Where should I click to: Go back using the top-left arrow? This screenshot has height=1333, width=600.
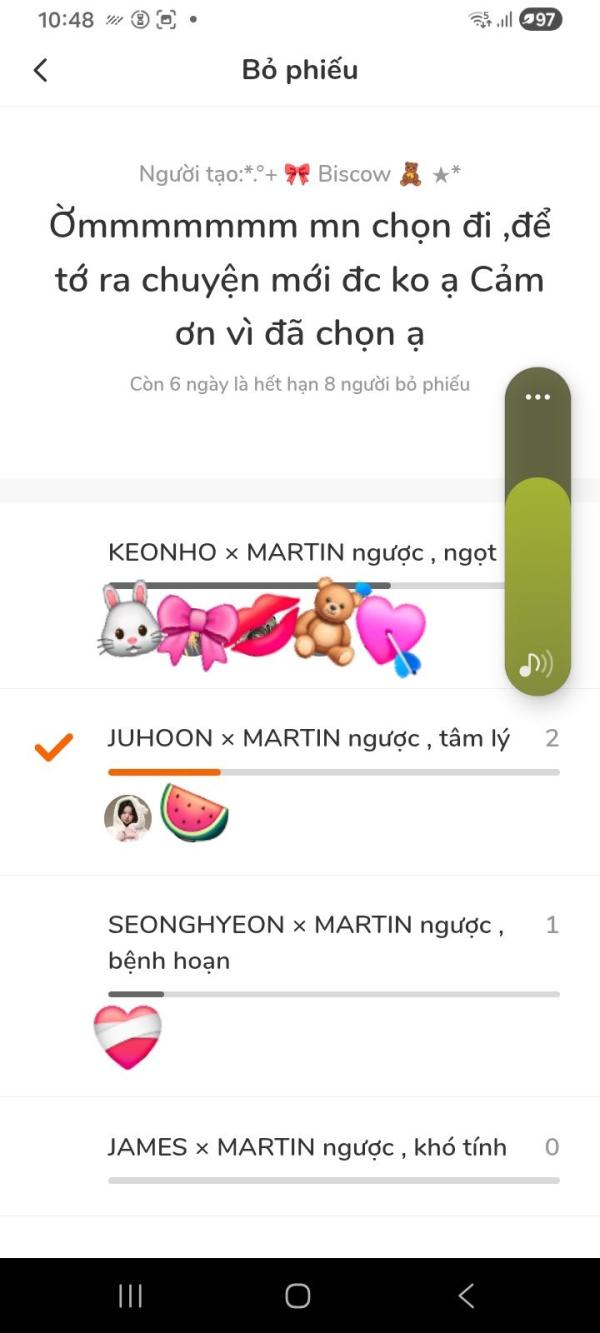coord(40,70)
